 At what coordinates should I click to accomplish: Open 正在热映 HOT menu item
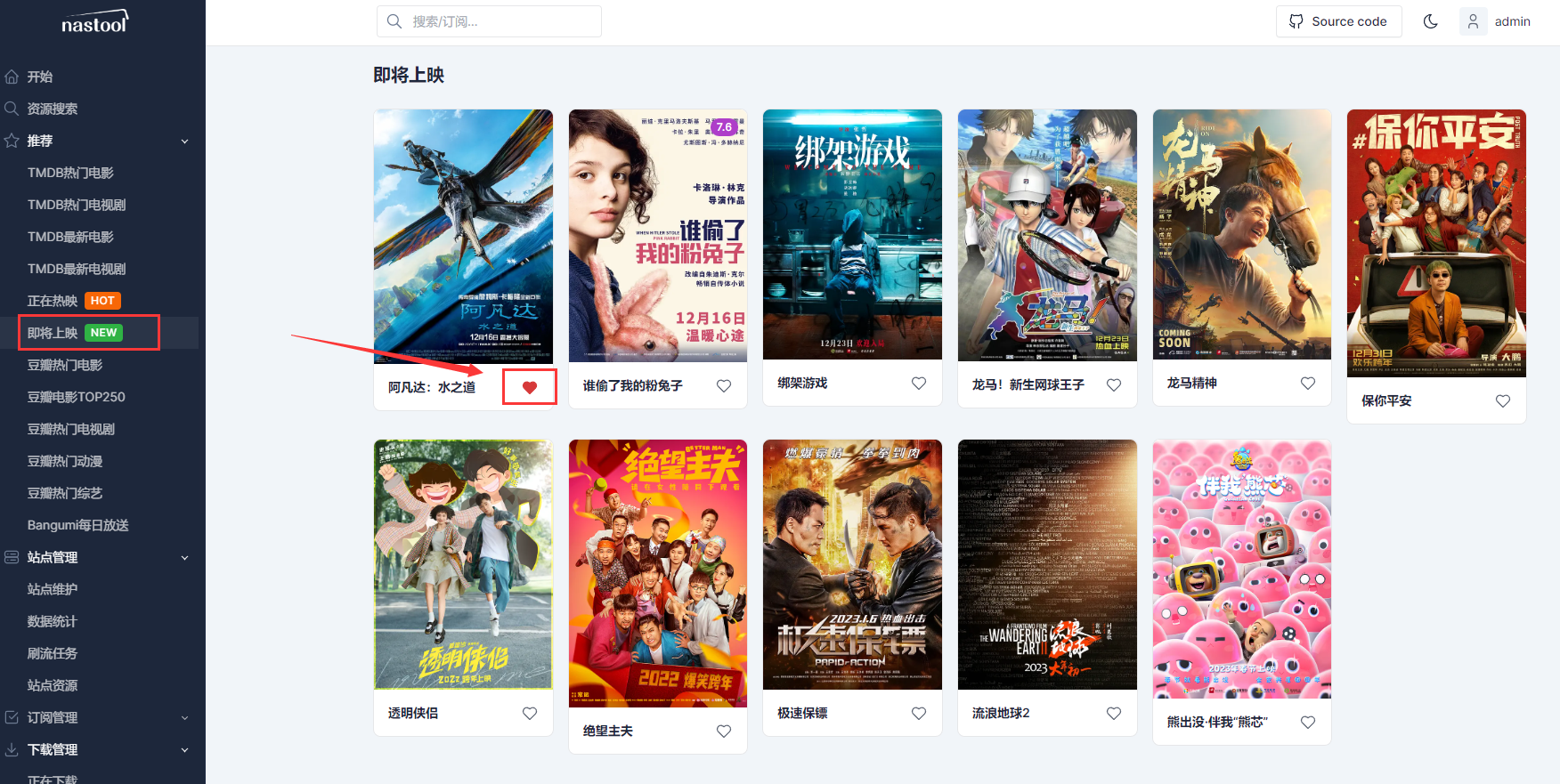point(73,301)
